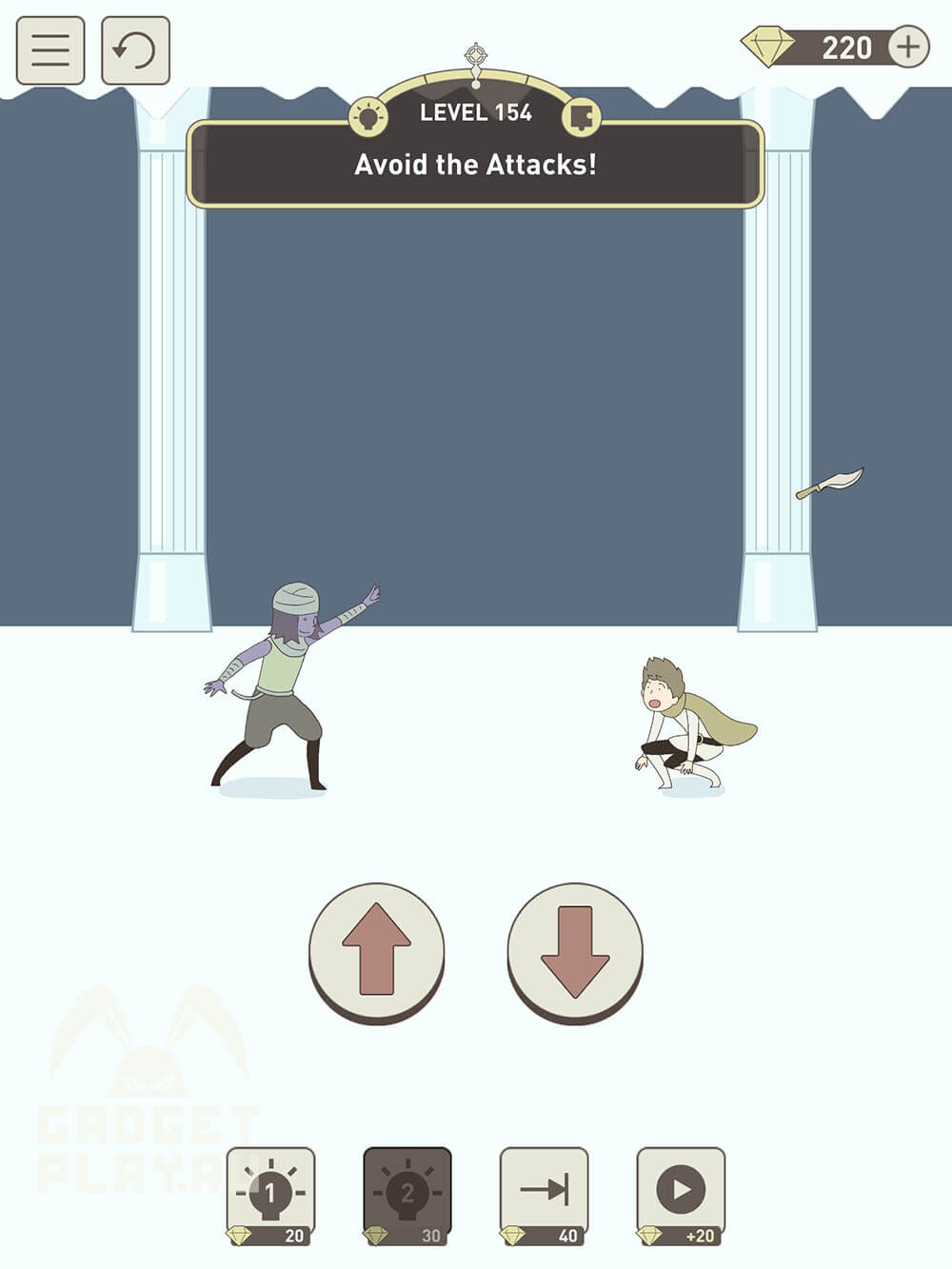Tap the up arrow to jump
Viewport: 952px width, 1269px height.
377,951
